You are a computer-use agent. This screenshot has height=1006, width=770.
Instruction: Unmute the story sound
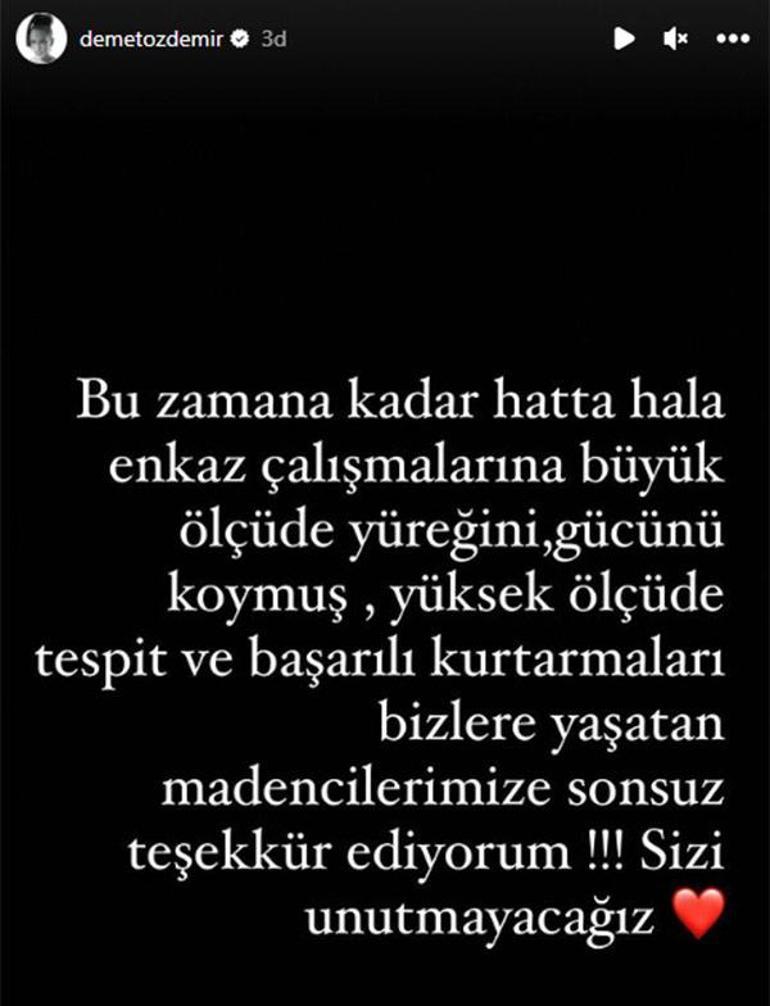pos(676,40)
